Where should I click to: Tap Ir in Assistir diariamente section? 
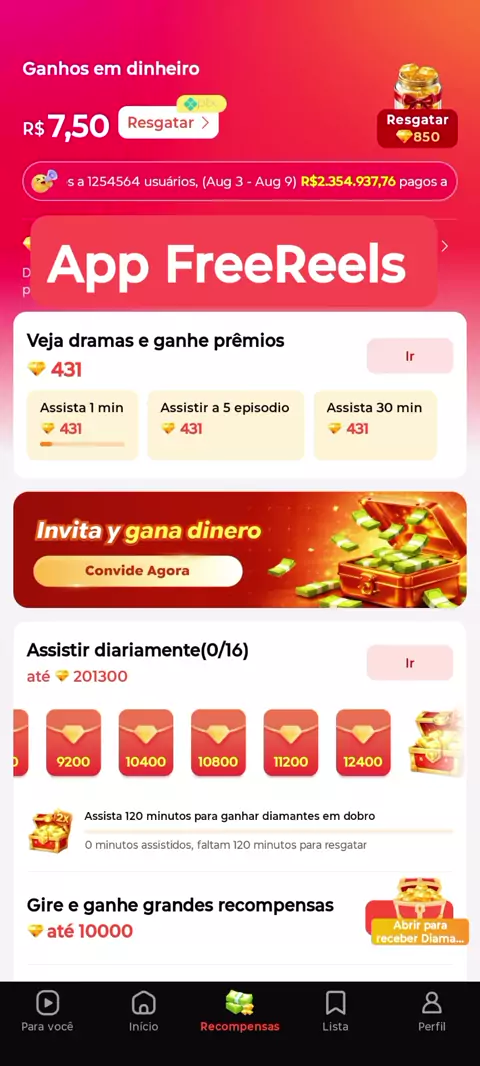click(x=410, y=663)
